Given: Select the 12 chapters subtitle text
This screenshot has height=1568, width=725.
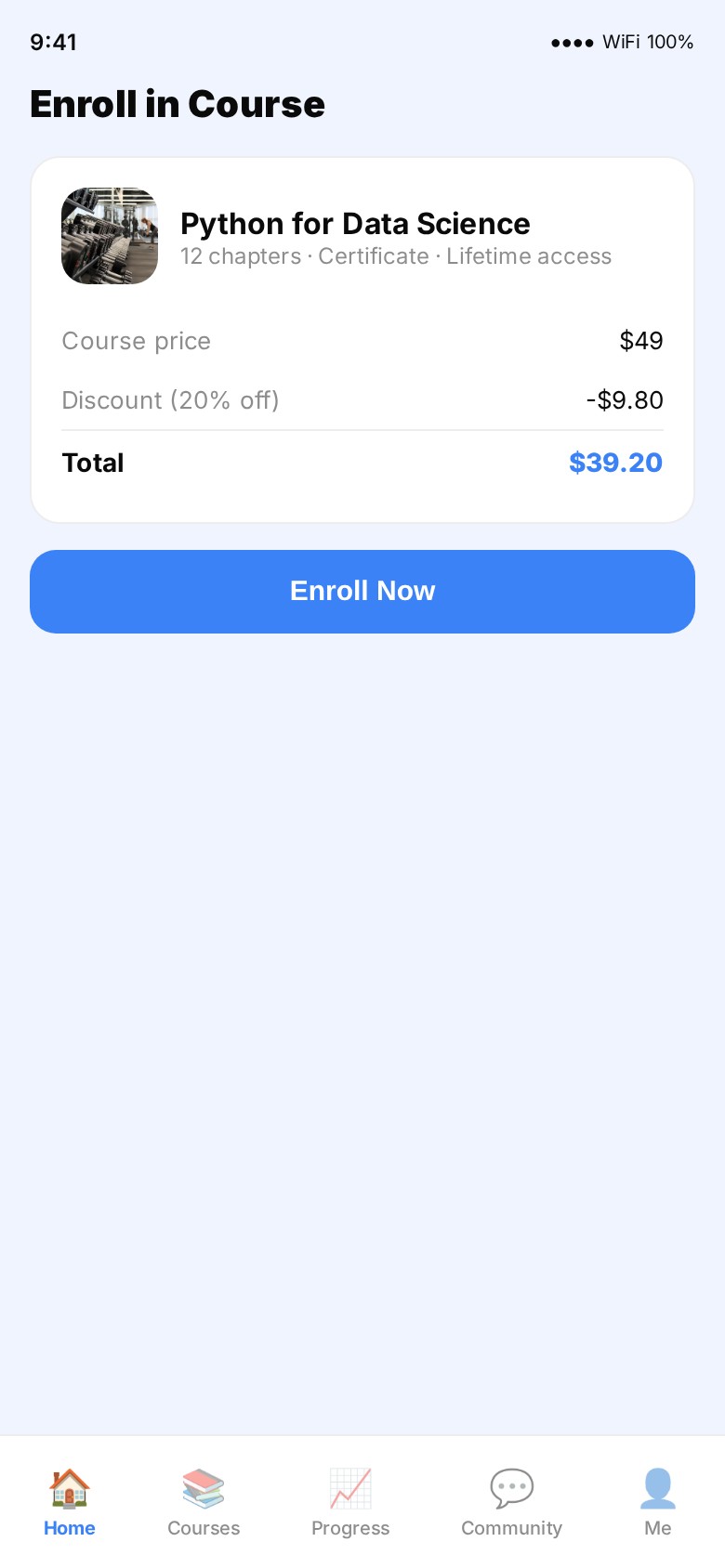Looking at the screenshot, I should pyautogui.click(x=395, y=256).
